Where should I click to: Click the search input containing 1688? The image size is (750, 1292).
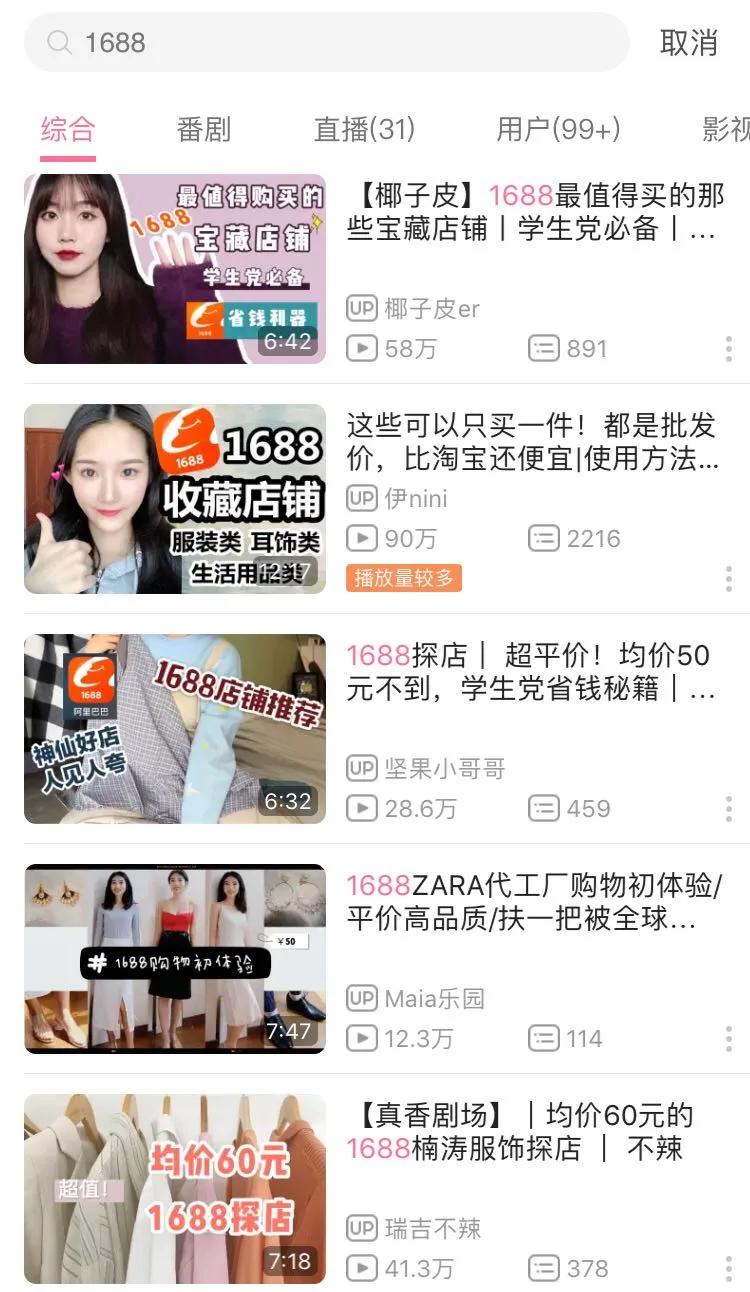click(300, 44)
